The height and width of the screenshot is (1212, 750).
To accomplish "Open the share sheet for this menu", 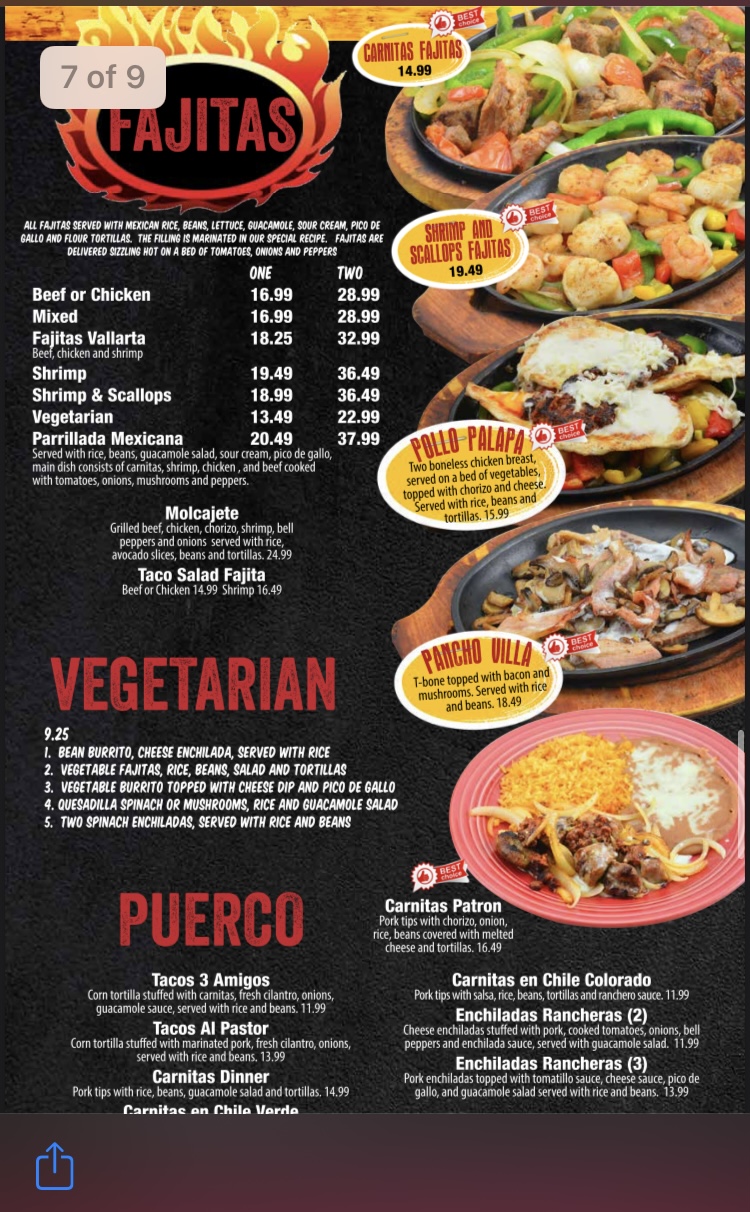I will pos(55,1166).
